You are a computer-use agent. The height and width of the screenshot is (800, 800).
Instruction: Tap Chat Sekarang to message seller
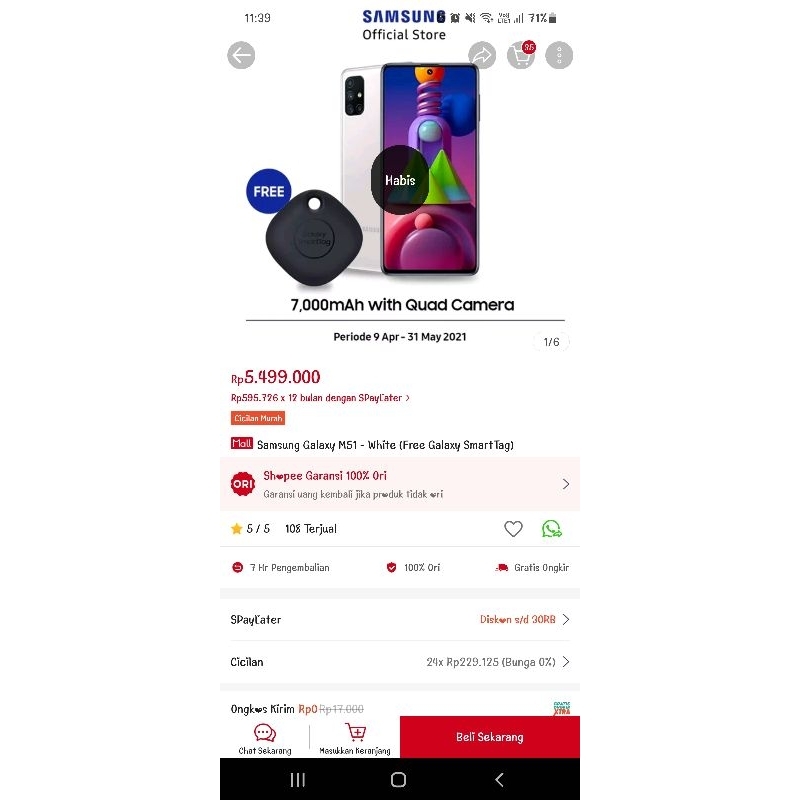point(265,738)
